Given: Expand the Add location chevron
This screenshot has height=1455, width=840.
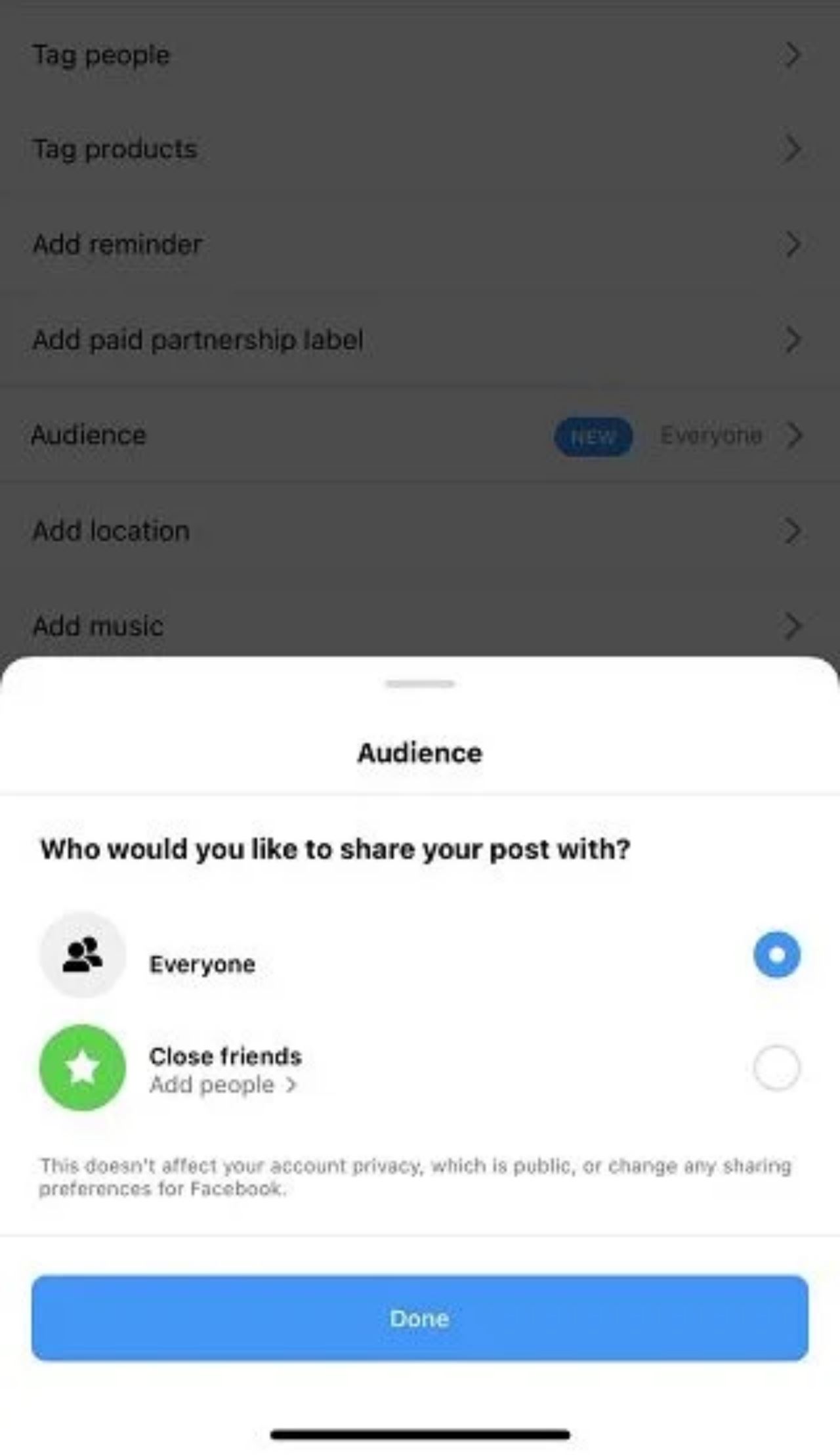Looking at the screenshot, I should (794, 530).
